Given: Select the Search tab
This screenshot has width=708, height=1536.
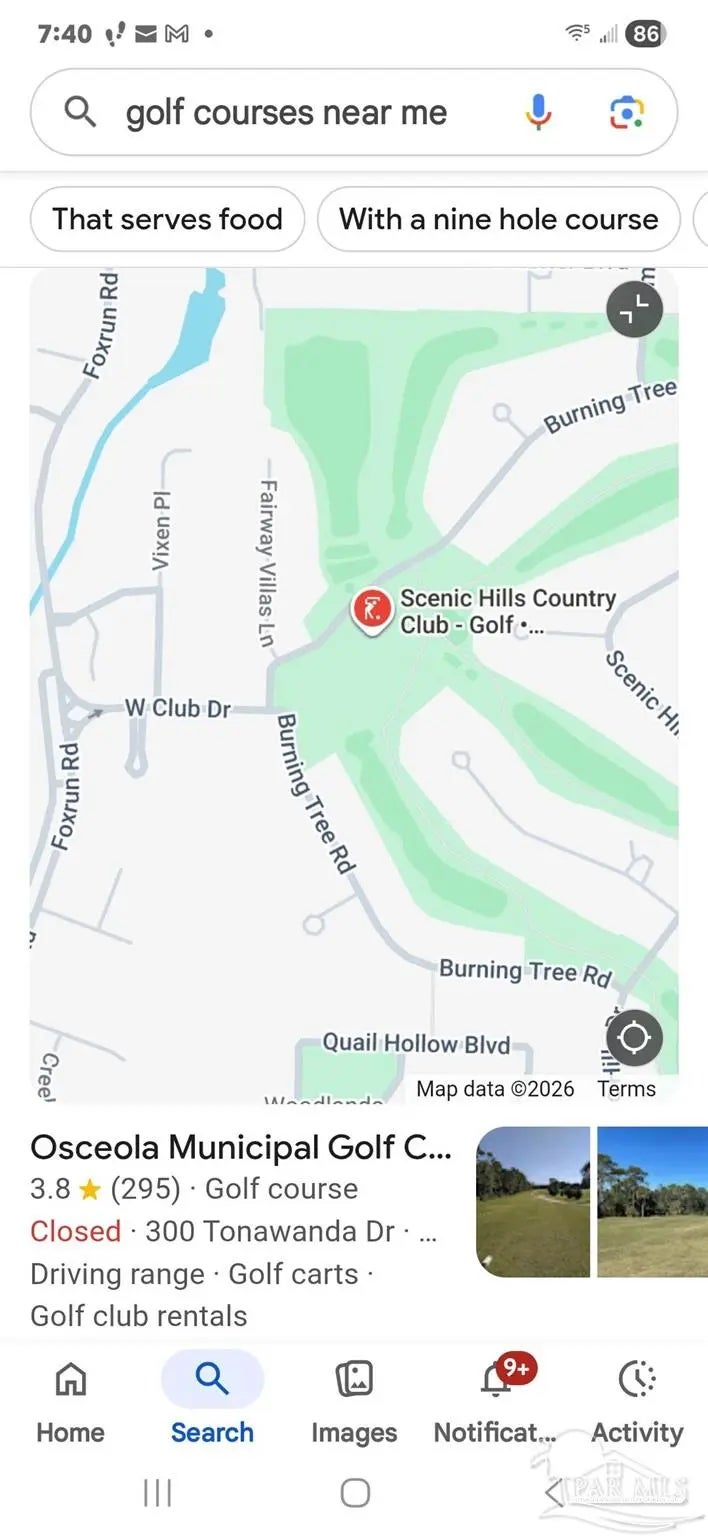Looking at the screenshot, I should tap(212, 1402).
